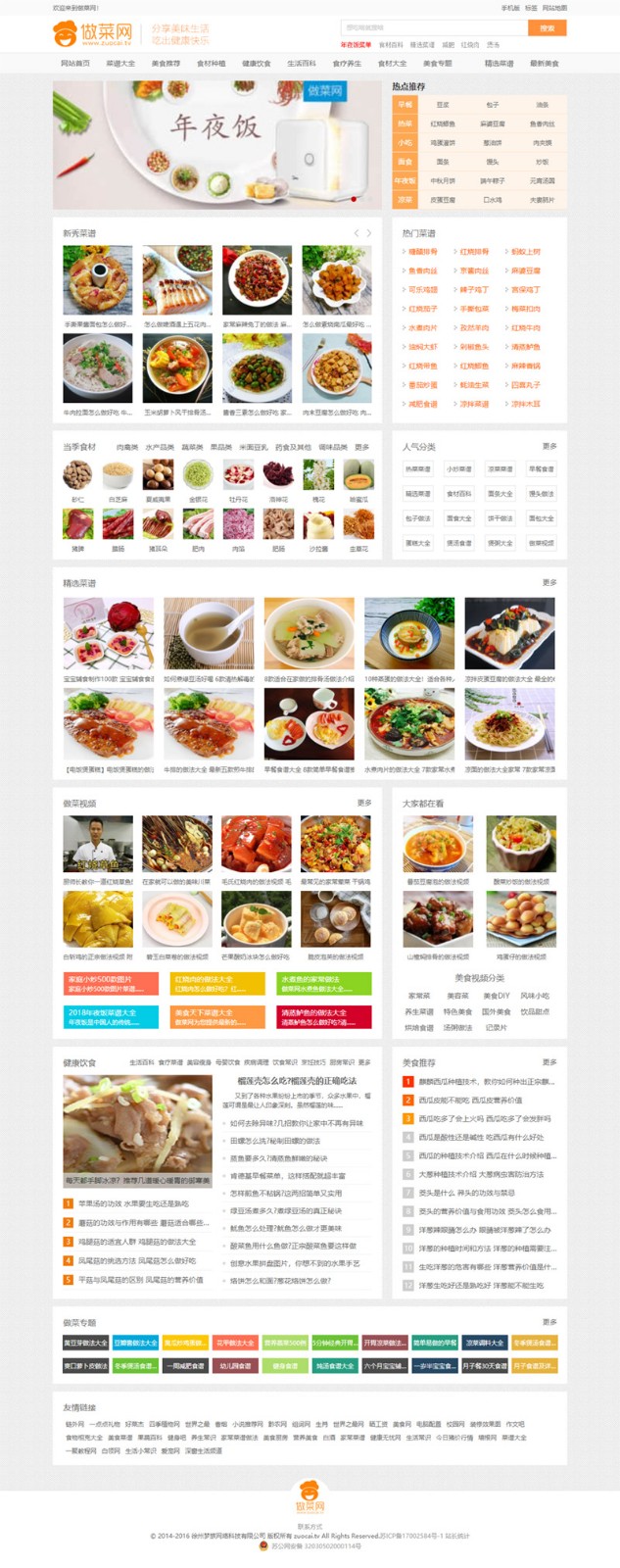Open the chef video thumbnail in 做菜视频
Viewport: 620px width, 1568px height.
coord(98,844)
